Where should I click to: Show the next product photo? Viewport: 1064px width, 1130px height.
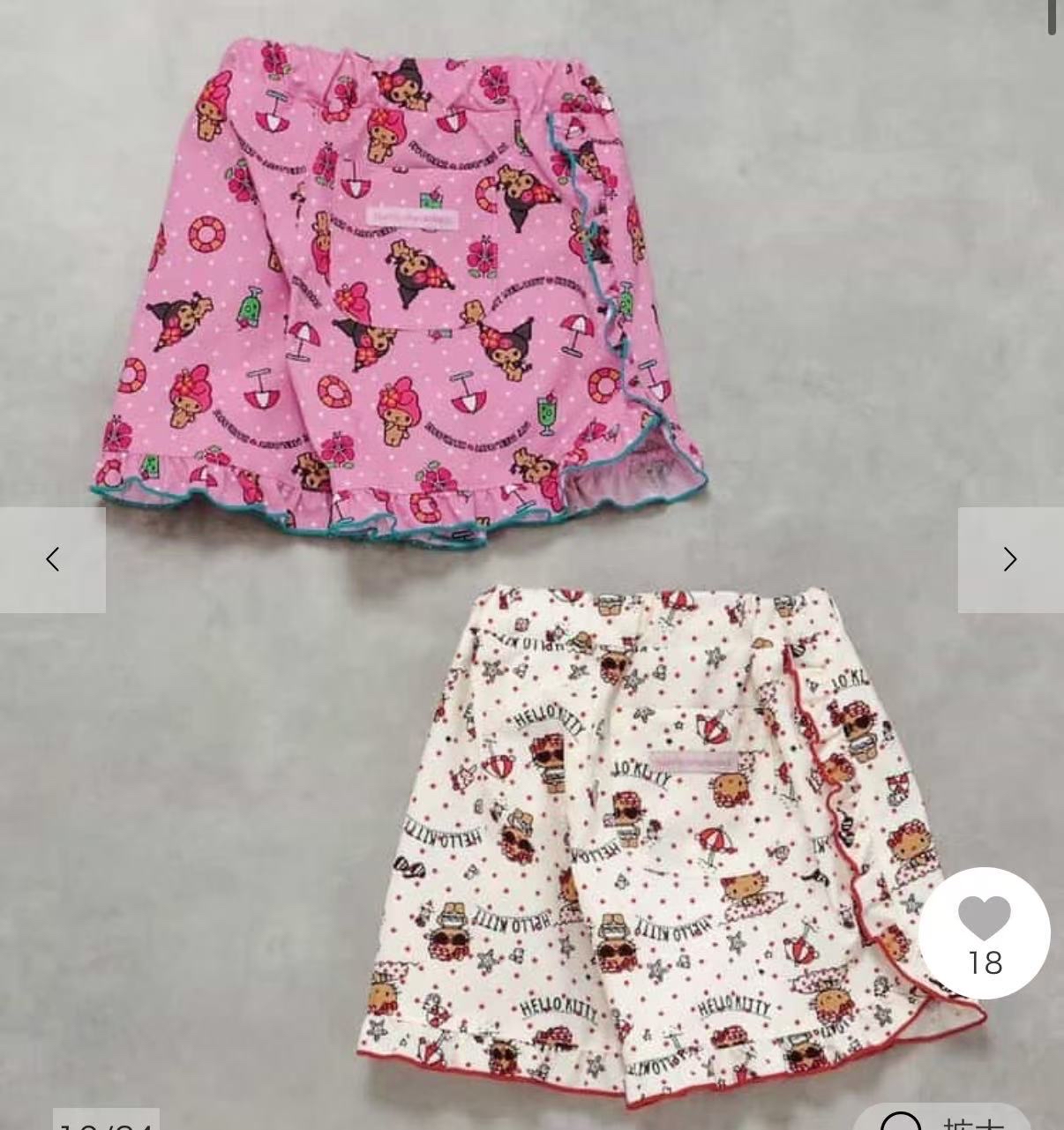(x=1010, y=559)
